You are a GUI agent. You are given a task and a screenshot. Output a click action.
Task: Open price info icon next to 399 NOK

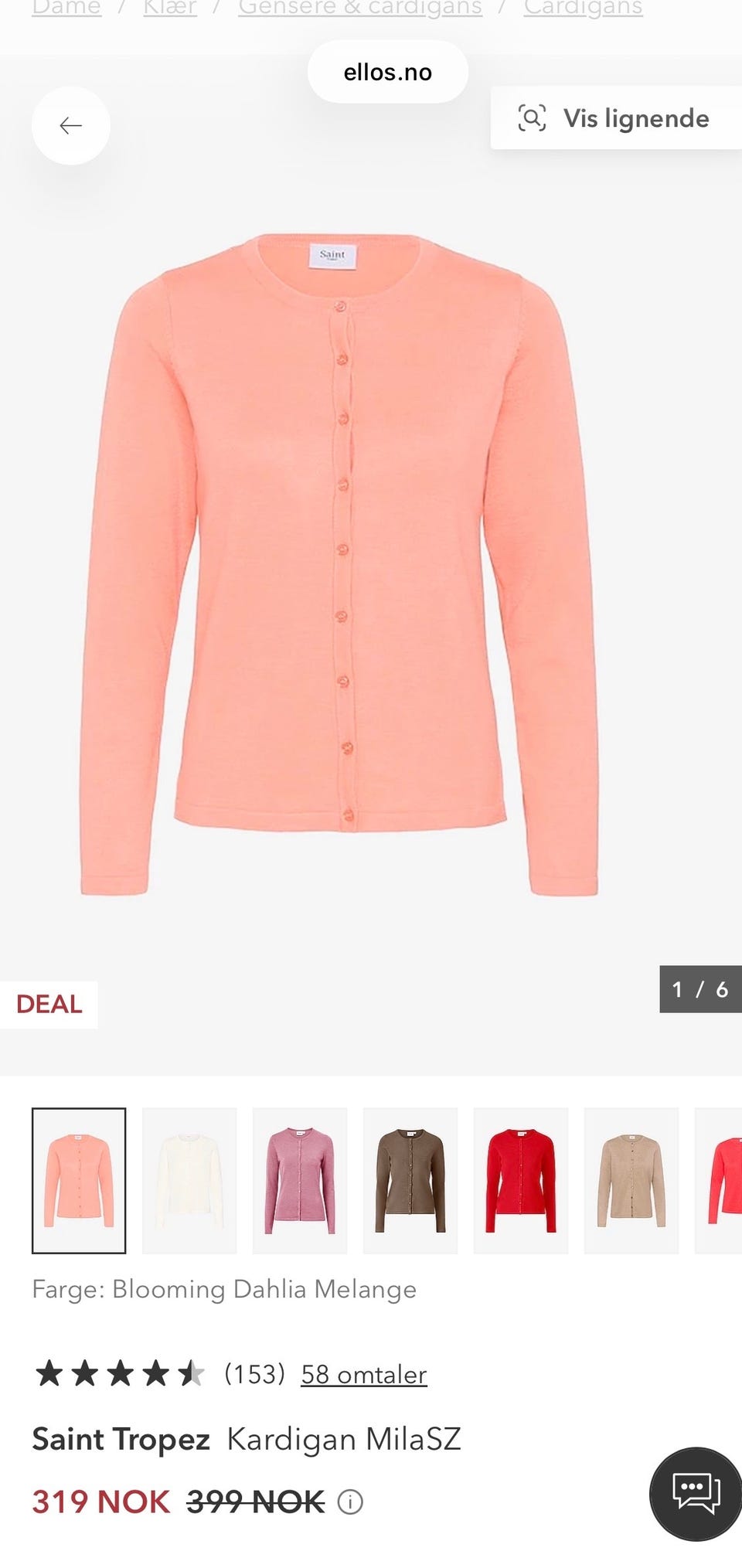pyautogui.click(x=350, y=1502)
